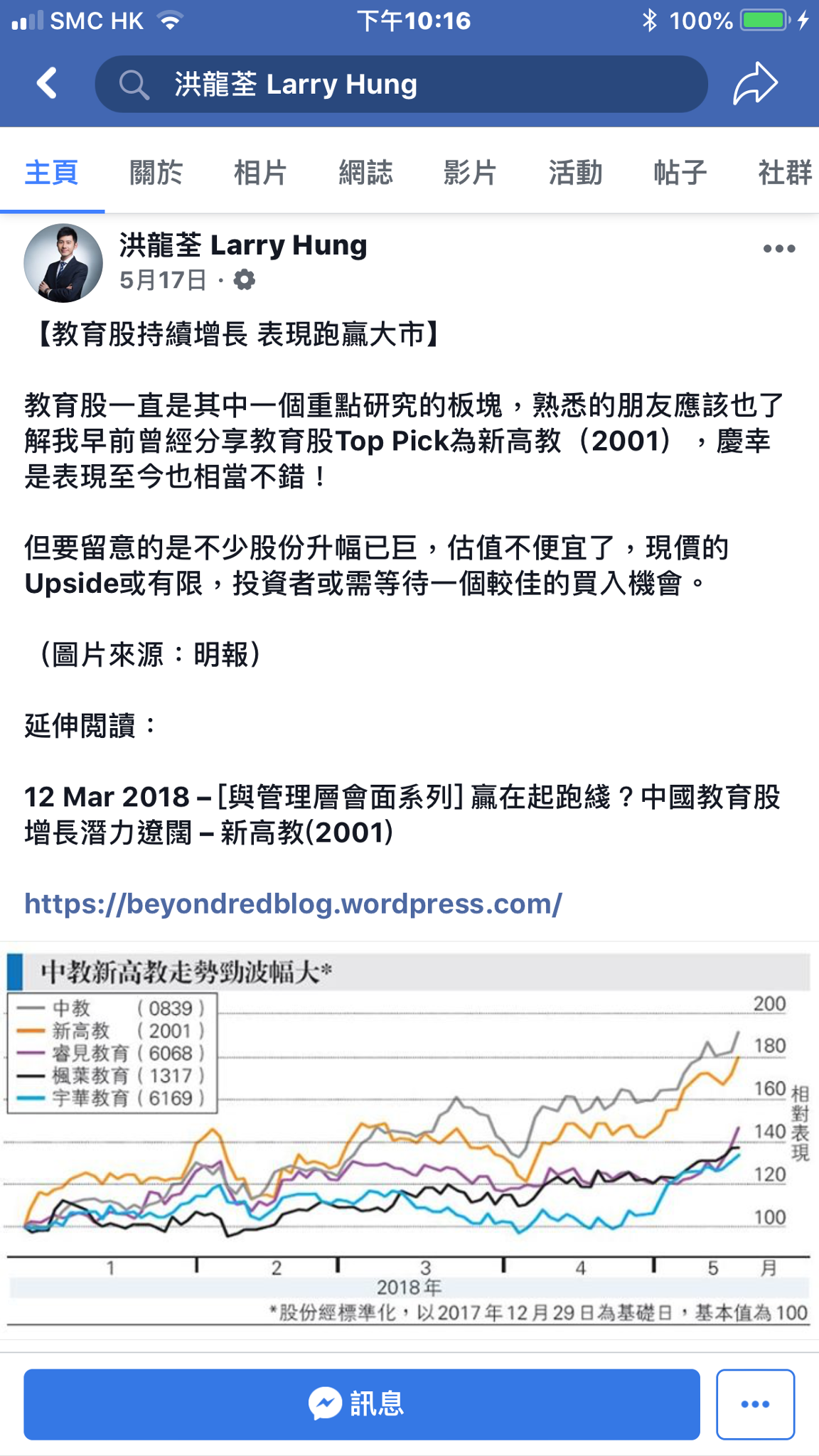The height and width of the screenshot is (1456, 819).
Task: Switch to the 社群 tab
Action: [785, 172]
